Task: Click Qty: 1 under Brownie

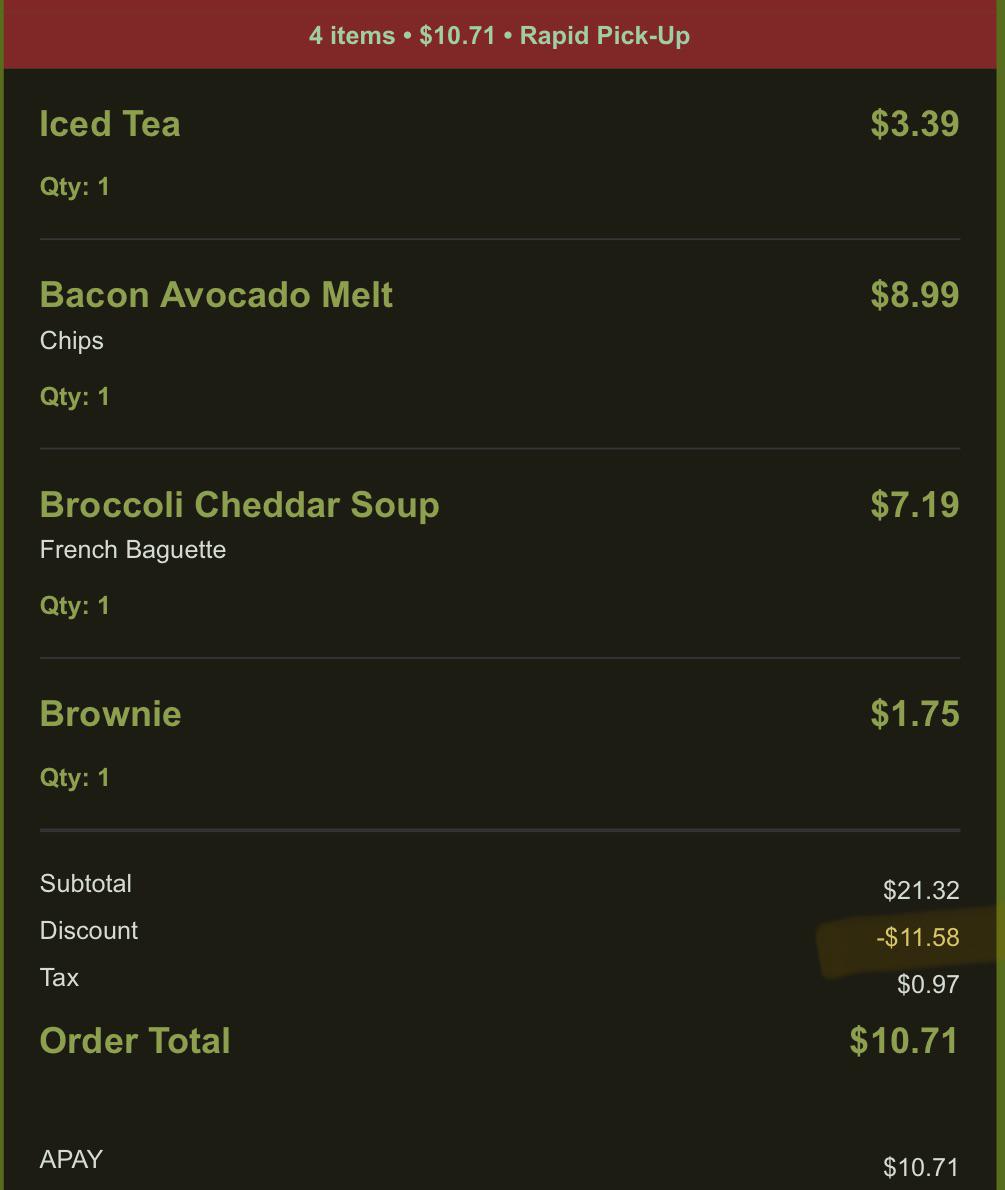Action: coord(73,777)
